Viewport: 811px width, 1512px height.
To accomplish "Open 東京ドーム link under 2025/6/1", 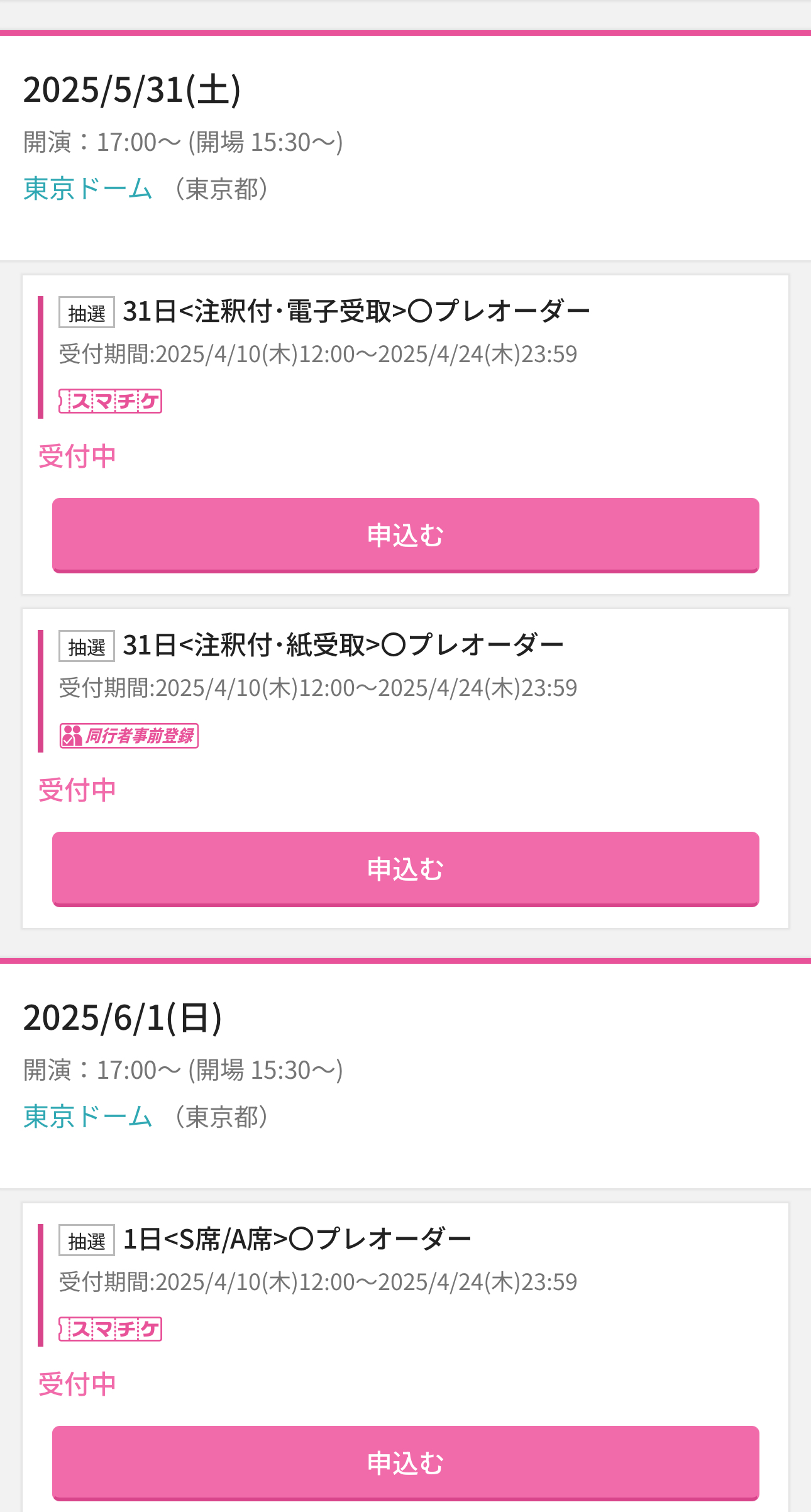I will pyautogui.click(x=88, y=1117).
